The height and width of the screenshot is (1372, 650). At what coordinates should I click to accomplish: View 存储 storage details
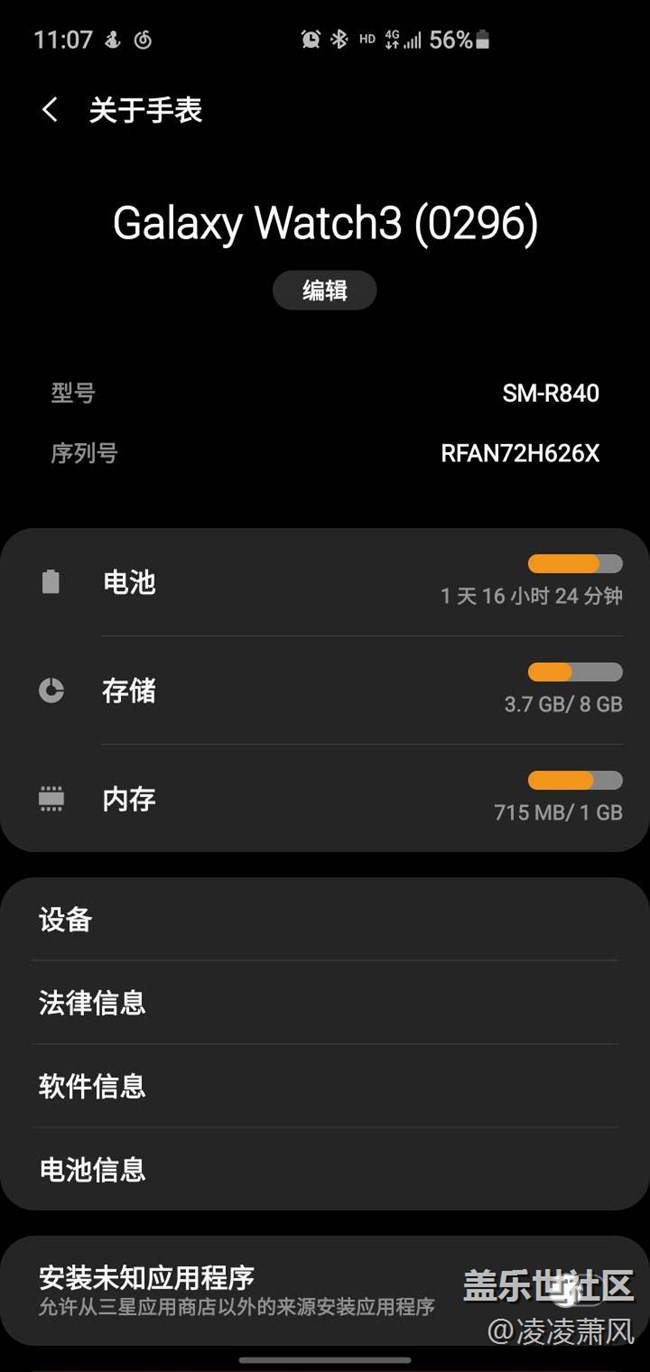tap(325, 690)
